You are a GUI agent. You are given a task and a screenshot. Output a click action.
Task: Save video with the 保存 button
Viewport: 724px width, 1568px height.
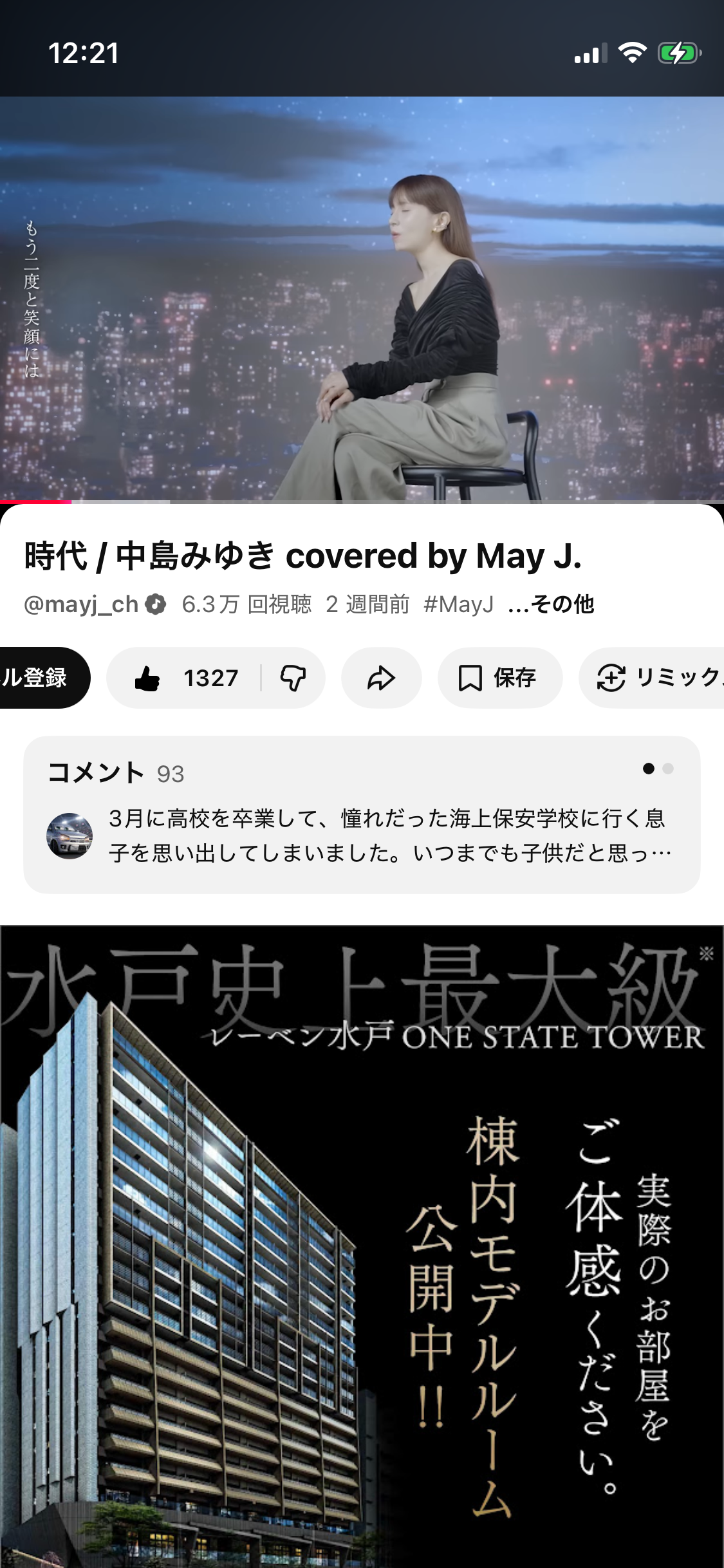click(x=499, y=678)
